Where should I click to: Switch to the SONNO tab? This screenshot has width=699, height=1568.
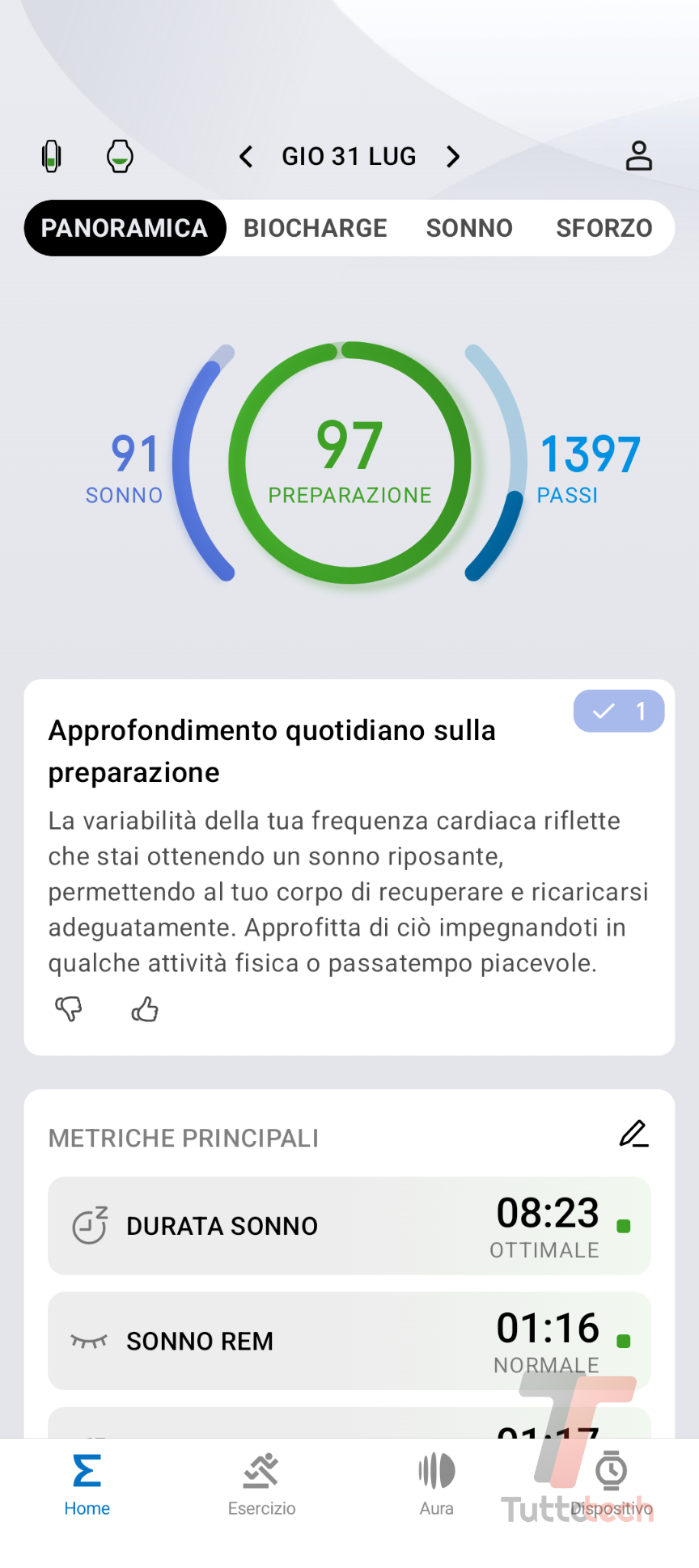(469, 228)
